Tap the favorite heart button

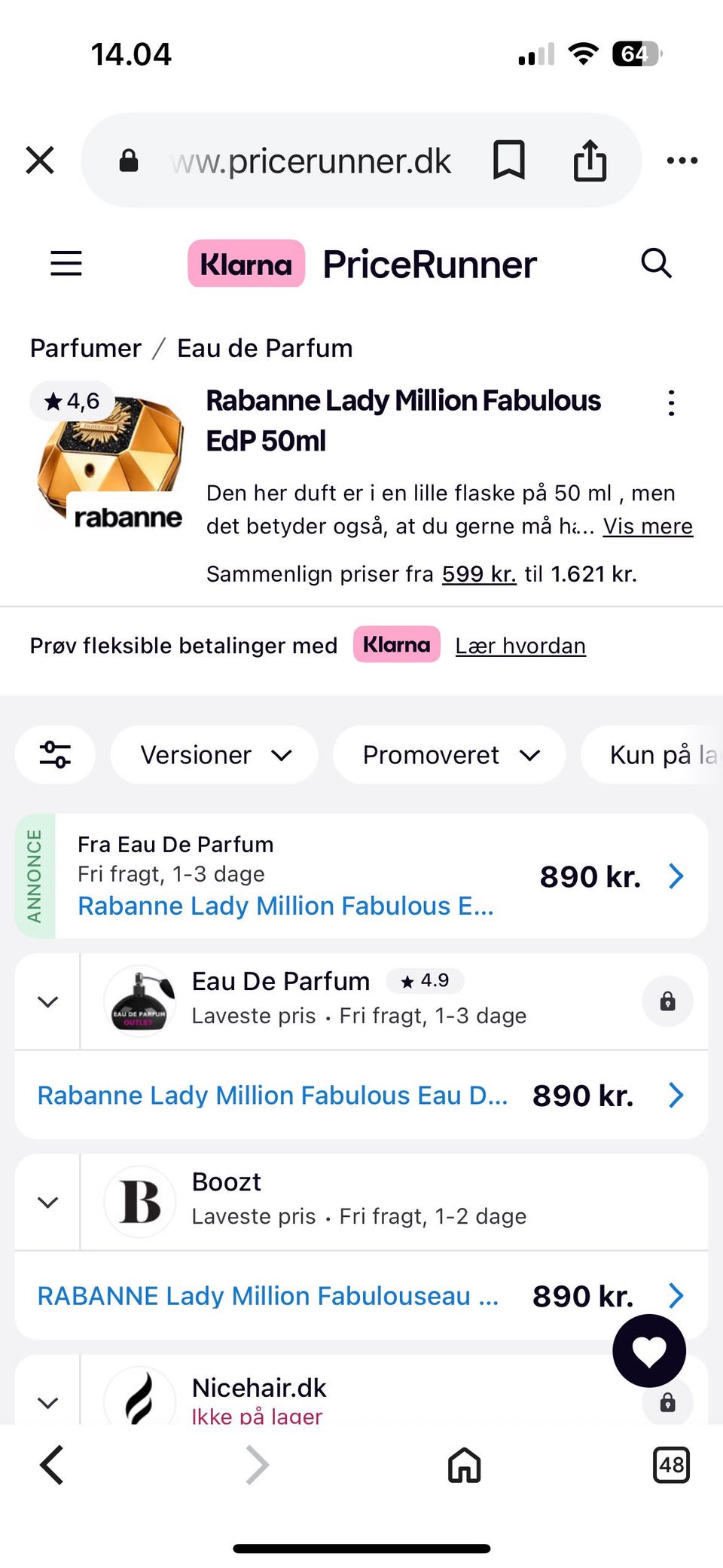pyautogui.click(x=649, y=1350)
